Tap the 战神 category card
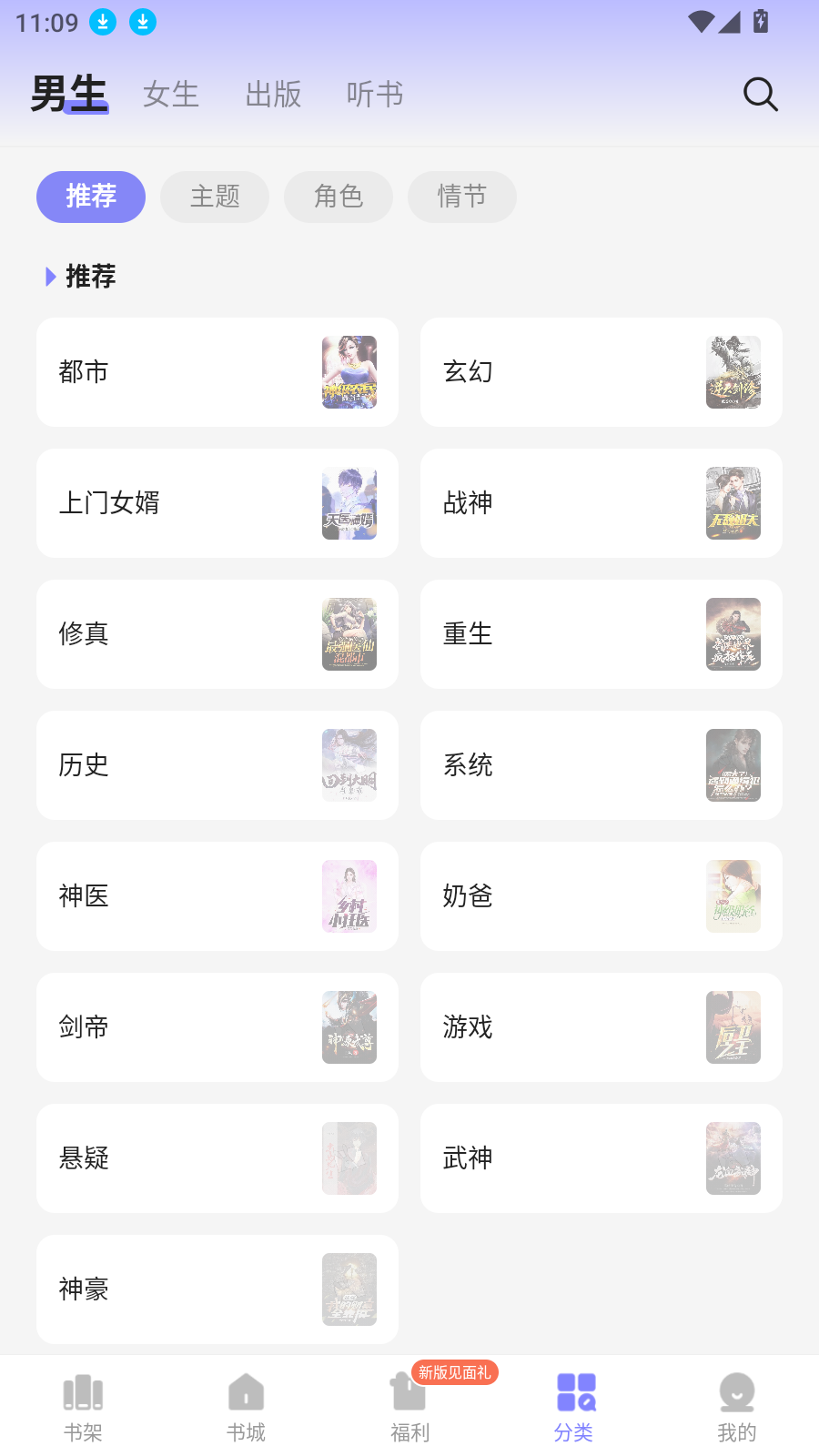Image resolution: width=819 pixels, height=1456 pixels. point(602,503)
